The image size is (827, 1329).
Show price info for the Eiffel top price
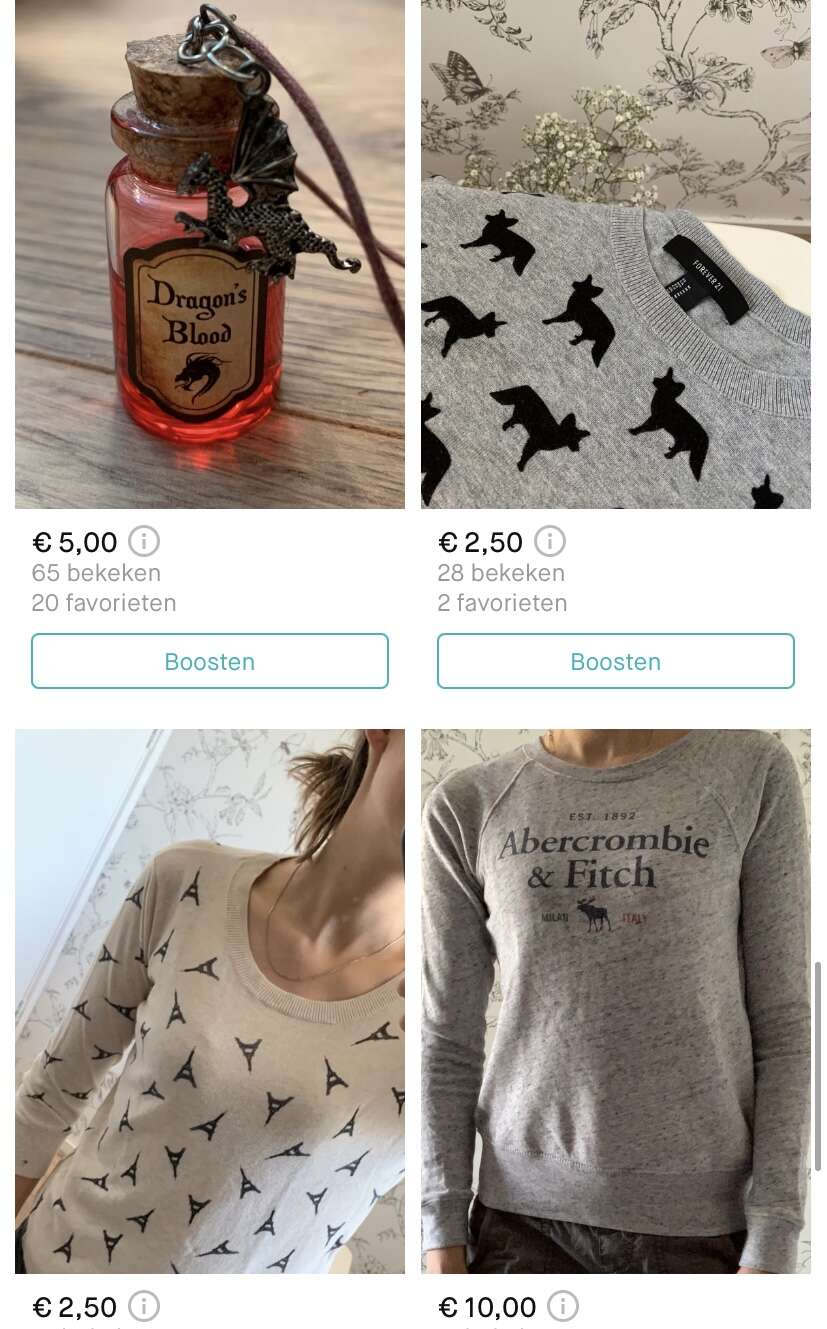pos(144,1306)
